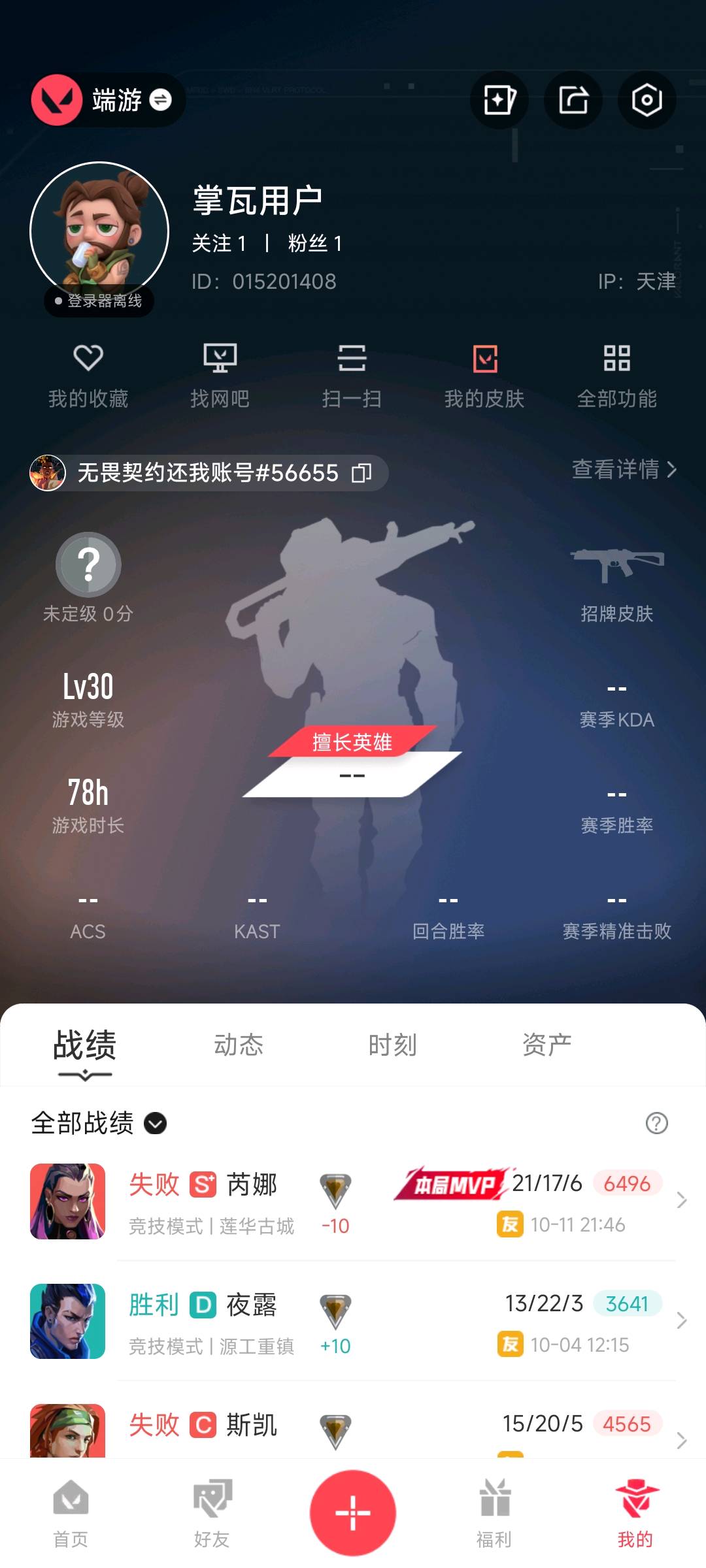View 查看详情 stats details
Screen dimensions: 706x1568
(x=624, y=469)
